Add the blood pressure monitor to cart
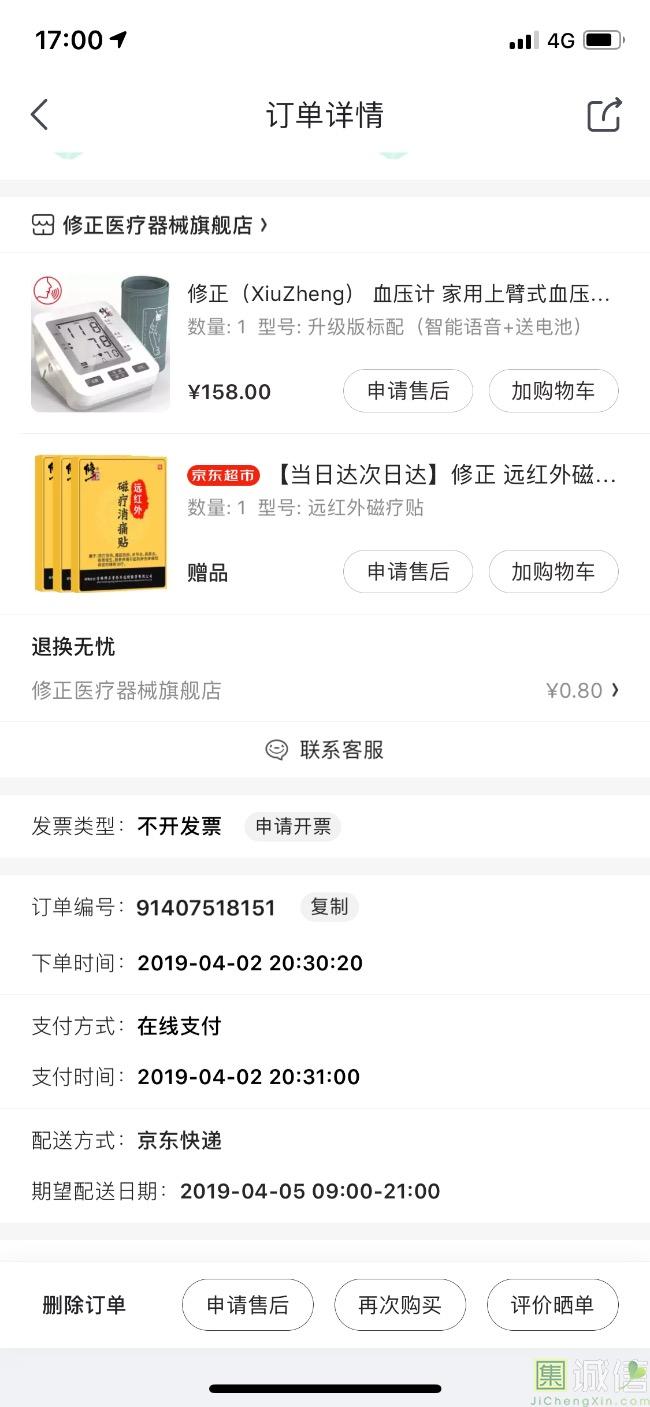 click(553, 391)
